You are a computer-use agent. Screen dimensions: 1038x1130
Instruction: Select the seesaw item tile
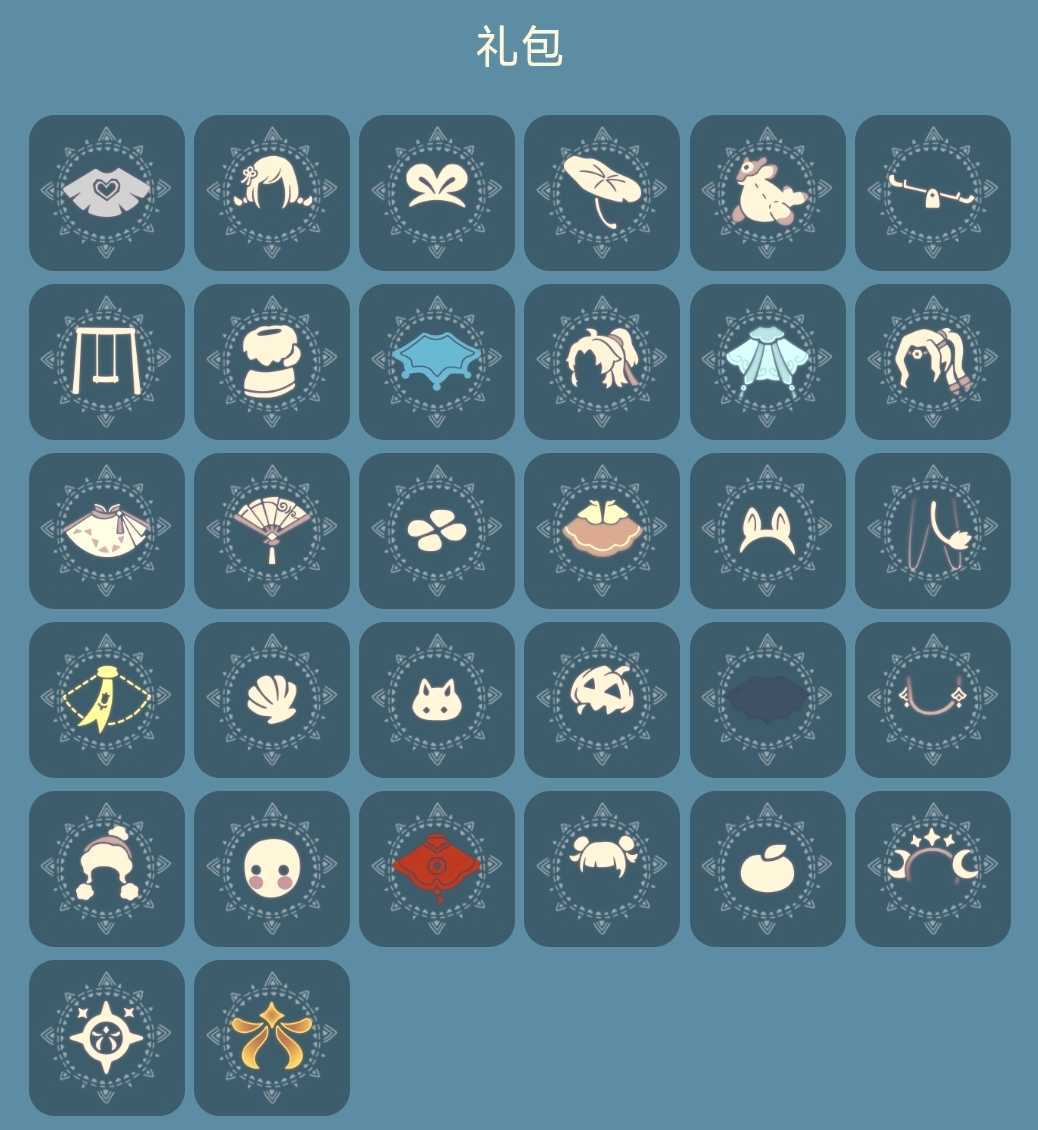click(932, 192)
